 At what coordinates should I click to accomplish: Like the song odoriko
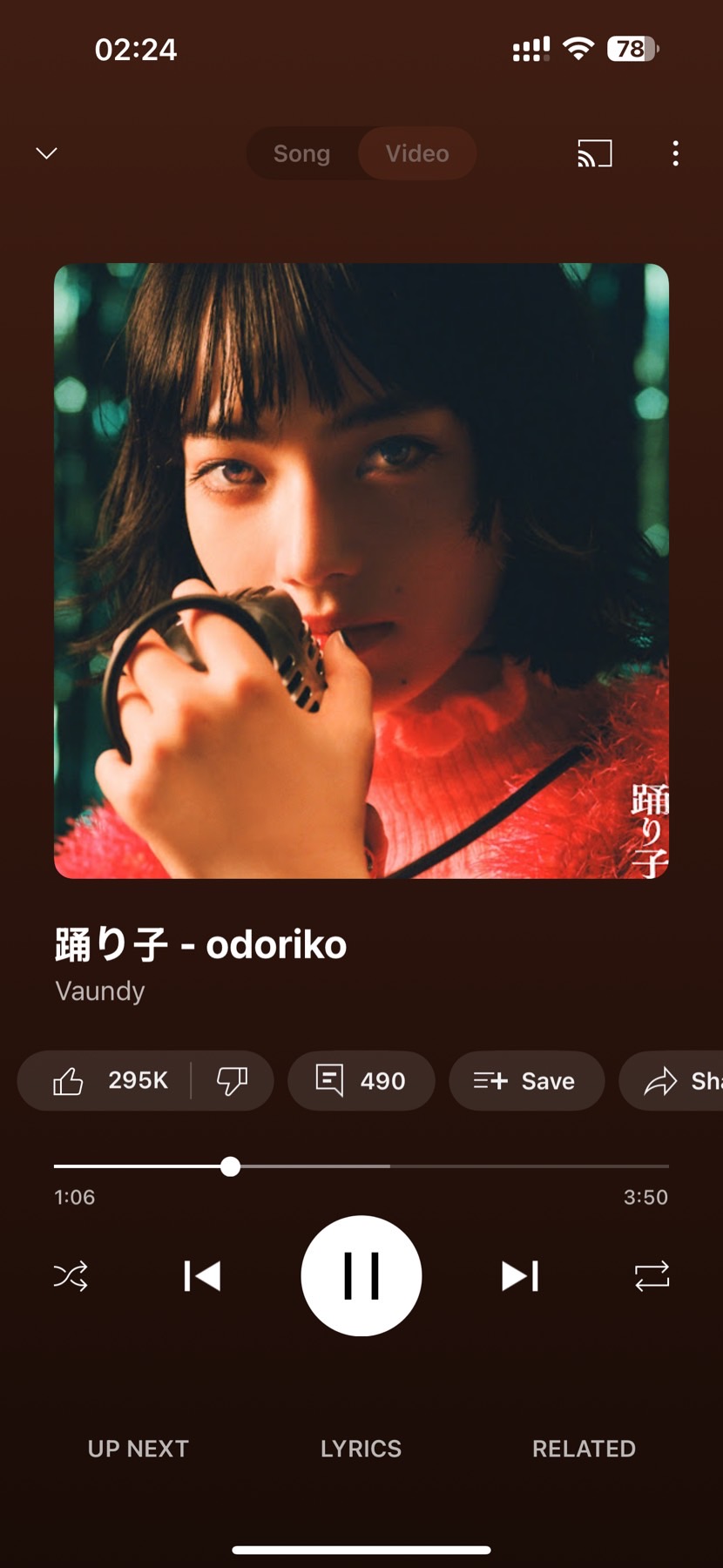point(108,1081)
